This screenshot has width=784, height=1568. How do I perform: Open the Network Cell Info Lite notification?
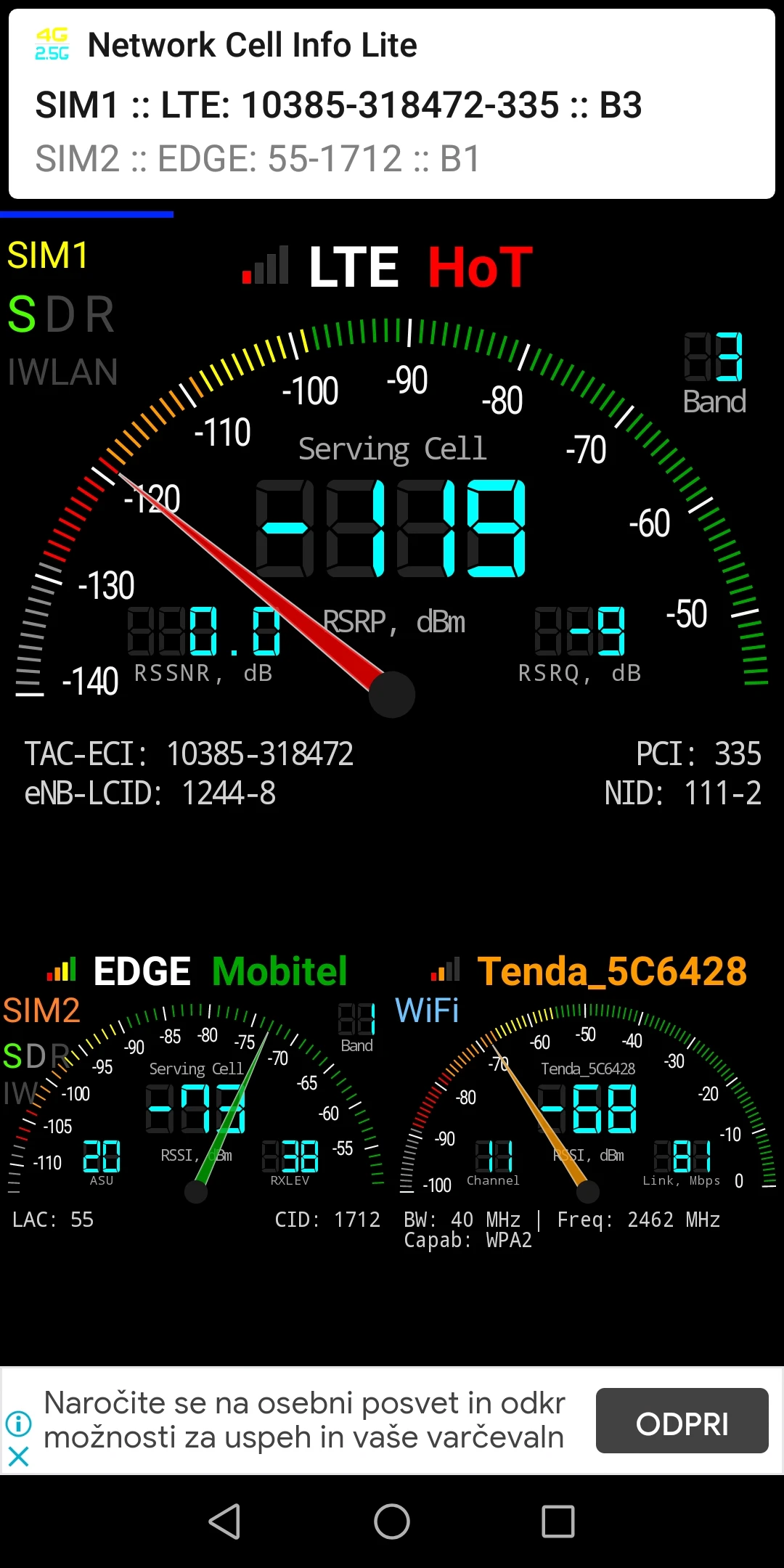click(392, 103)
